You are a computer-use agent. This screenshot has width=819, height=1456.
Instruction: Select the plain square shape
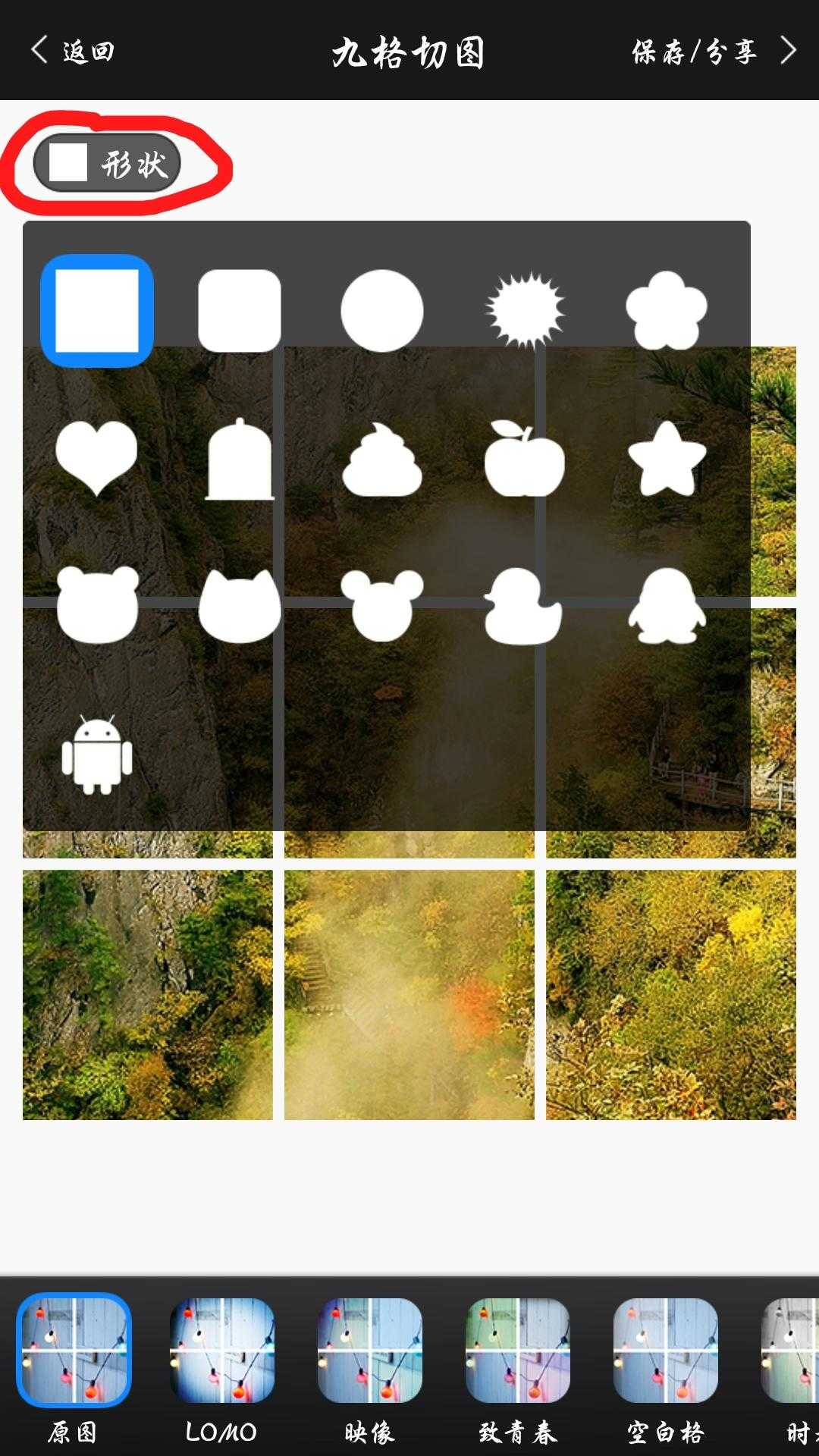point(97,311)
